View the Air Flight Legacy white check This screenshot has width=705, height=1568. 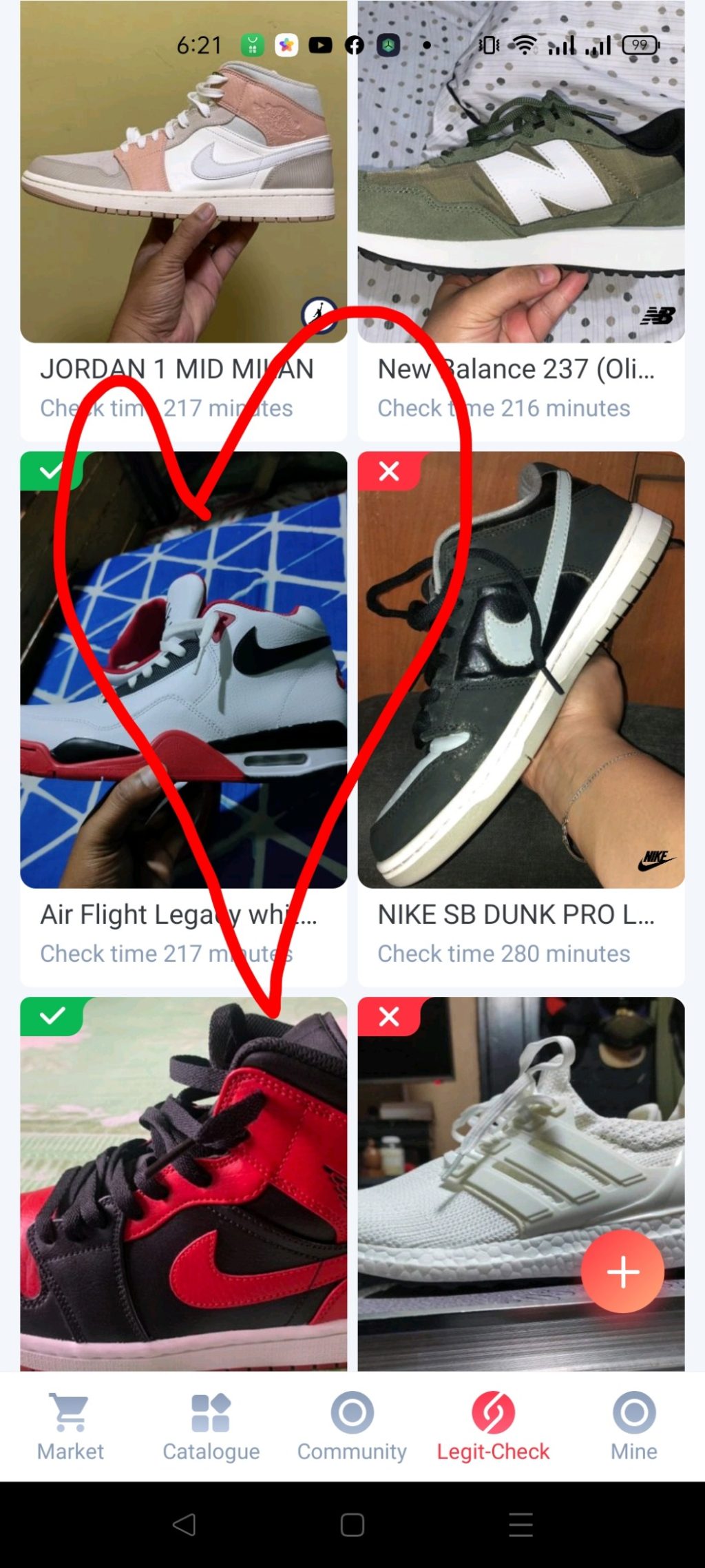183,689
